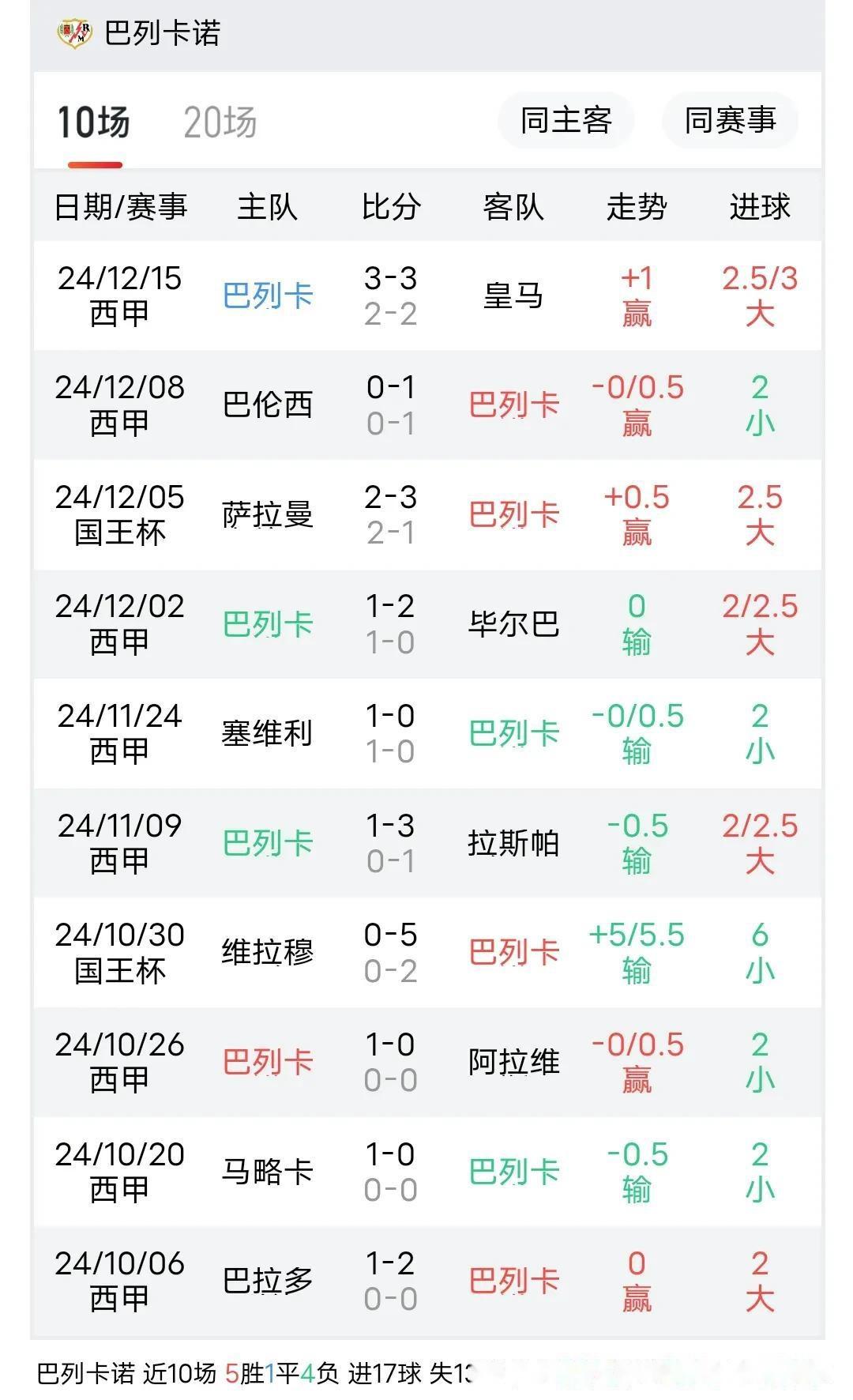Open the 巴拉多 match on 24/10/06
The image size is (853, 1400).
coord(426,1279)
